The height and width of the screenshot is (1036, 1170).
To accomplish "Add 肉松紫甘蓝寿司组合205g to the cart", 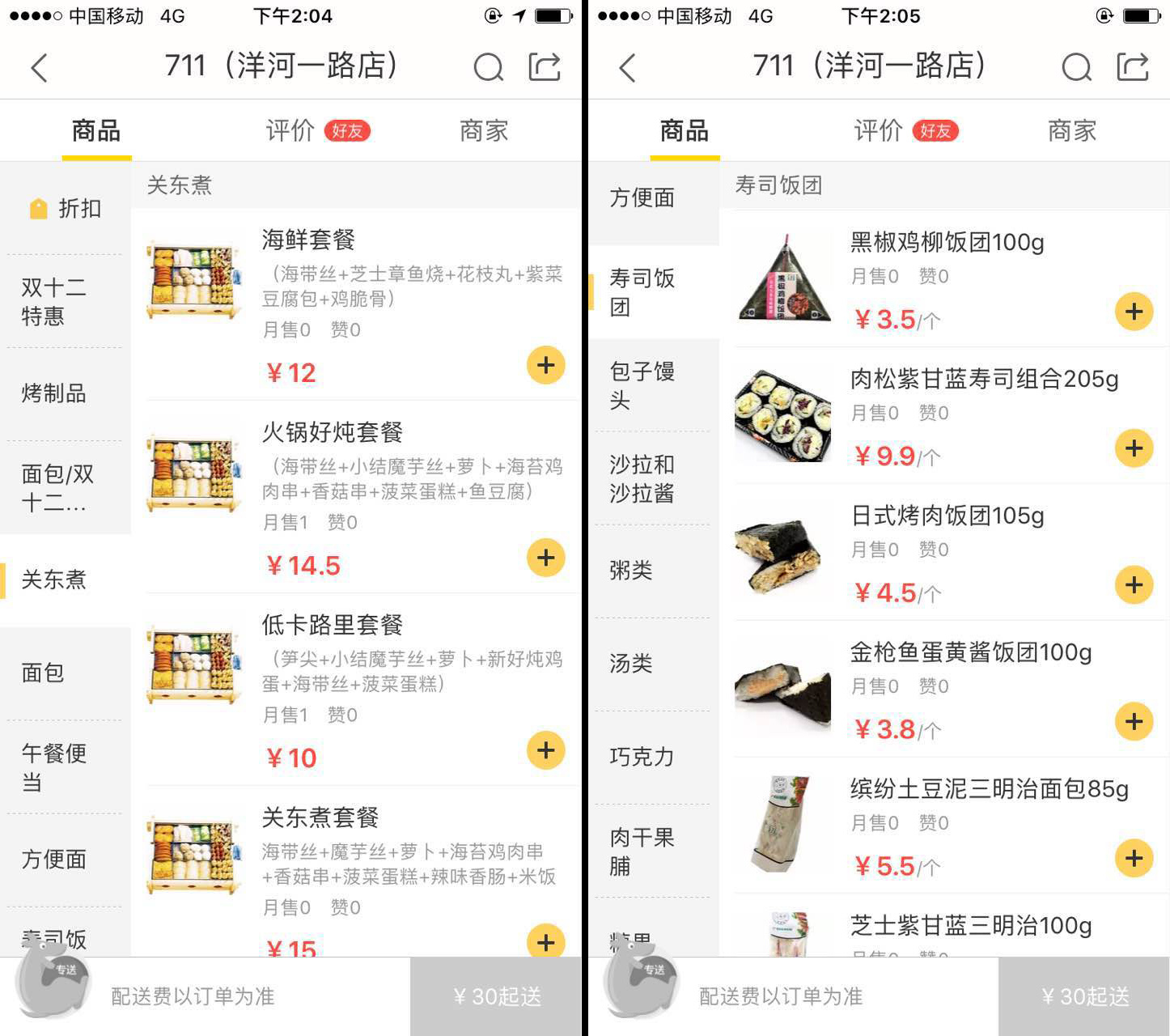I will pos(1134,448).
